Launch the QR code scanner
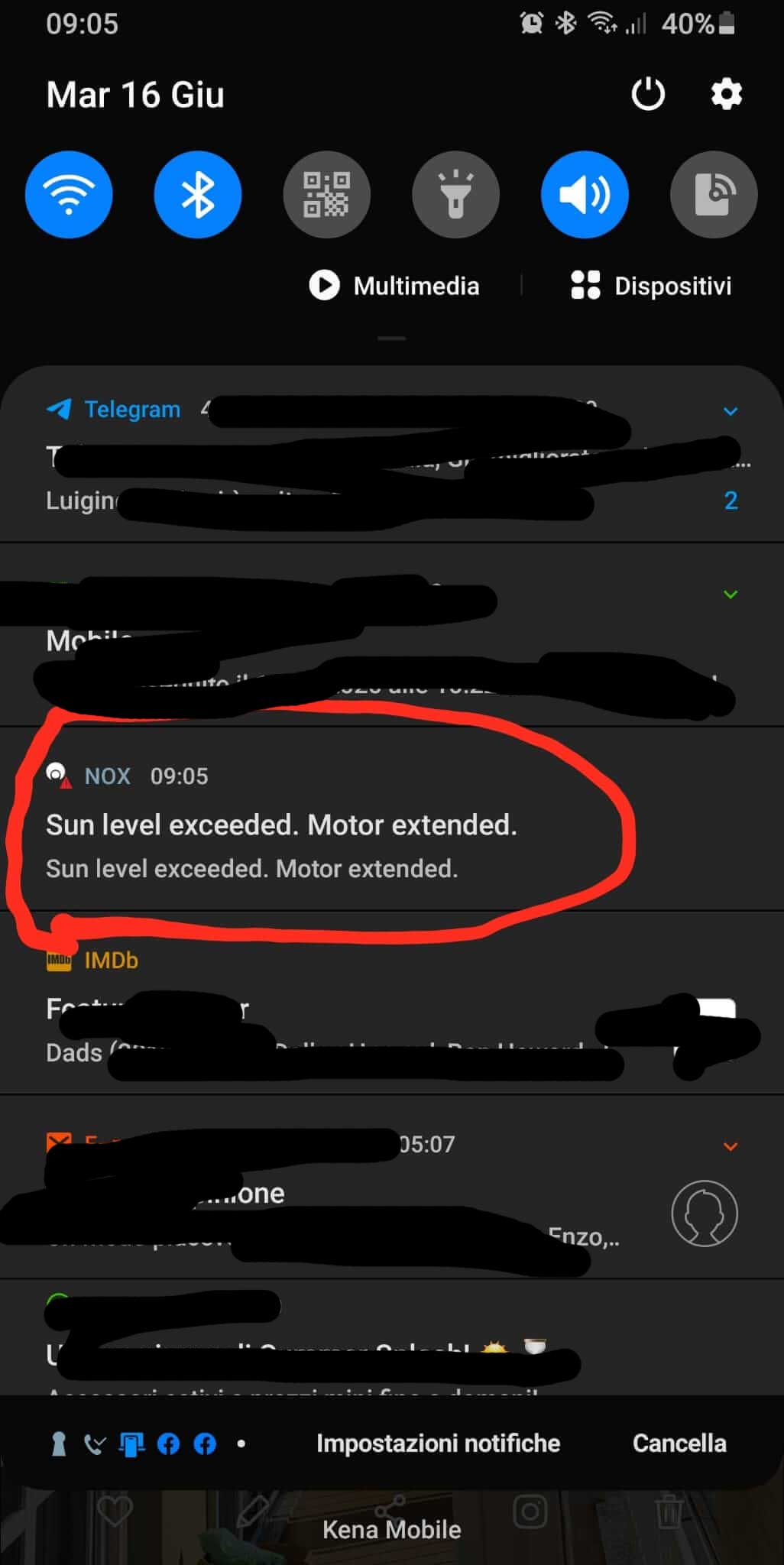 (327, 195)
